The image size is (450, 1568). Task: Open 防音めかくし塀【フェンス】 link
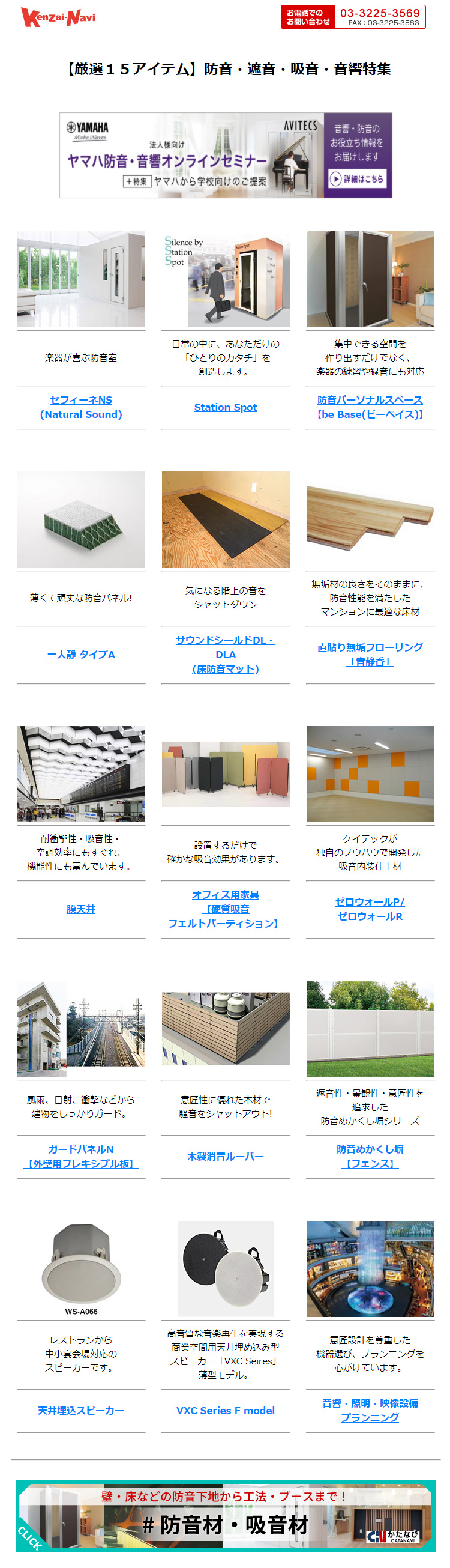click(x=370, y=1156)
